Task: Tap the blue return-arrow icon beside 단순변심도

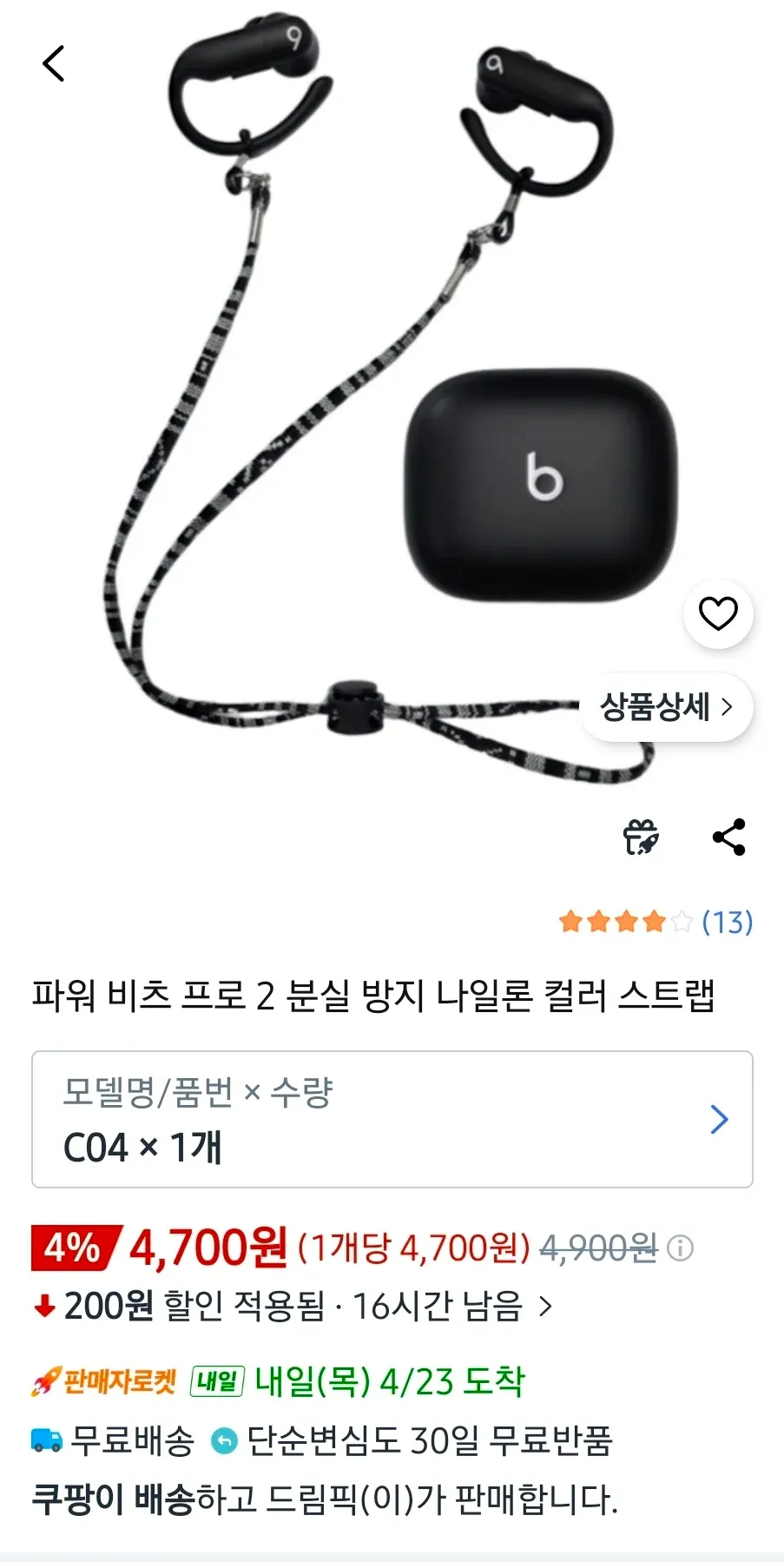Action: tap(224, 1441)
